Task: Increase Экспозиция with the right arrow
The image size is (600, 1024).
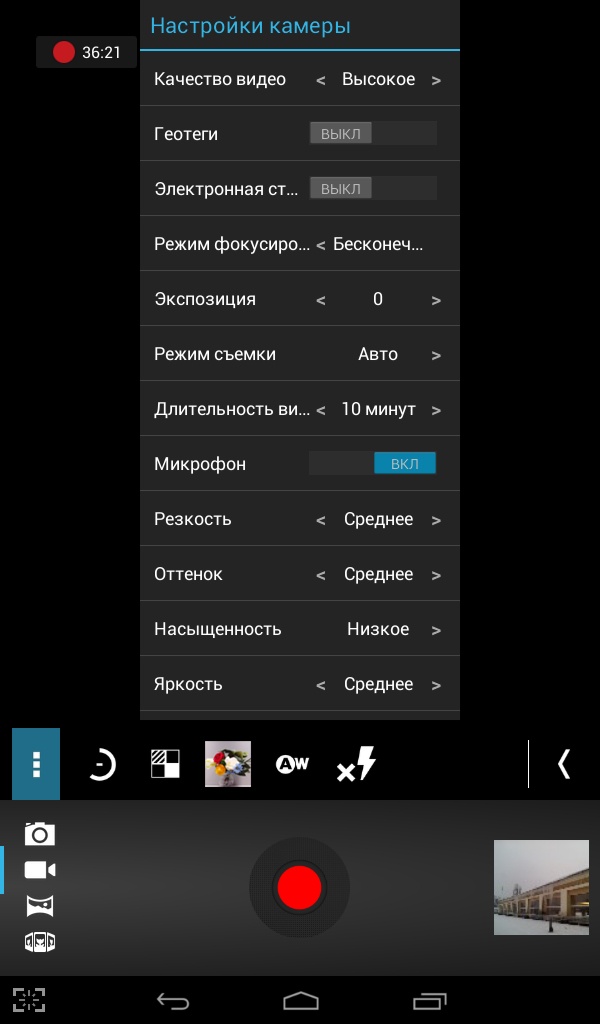Action: [x=436, y=300]
